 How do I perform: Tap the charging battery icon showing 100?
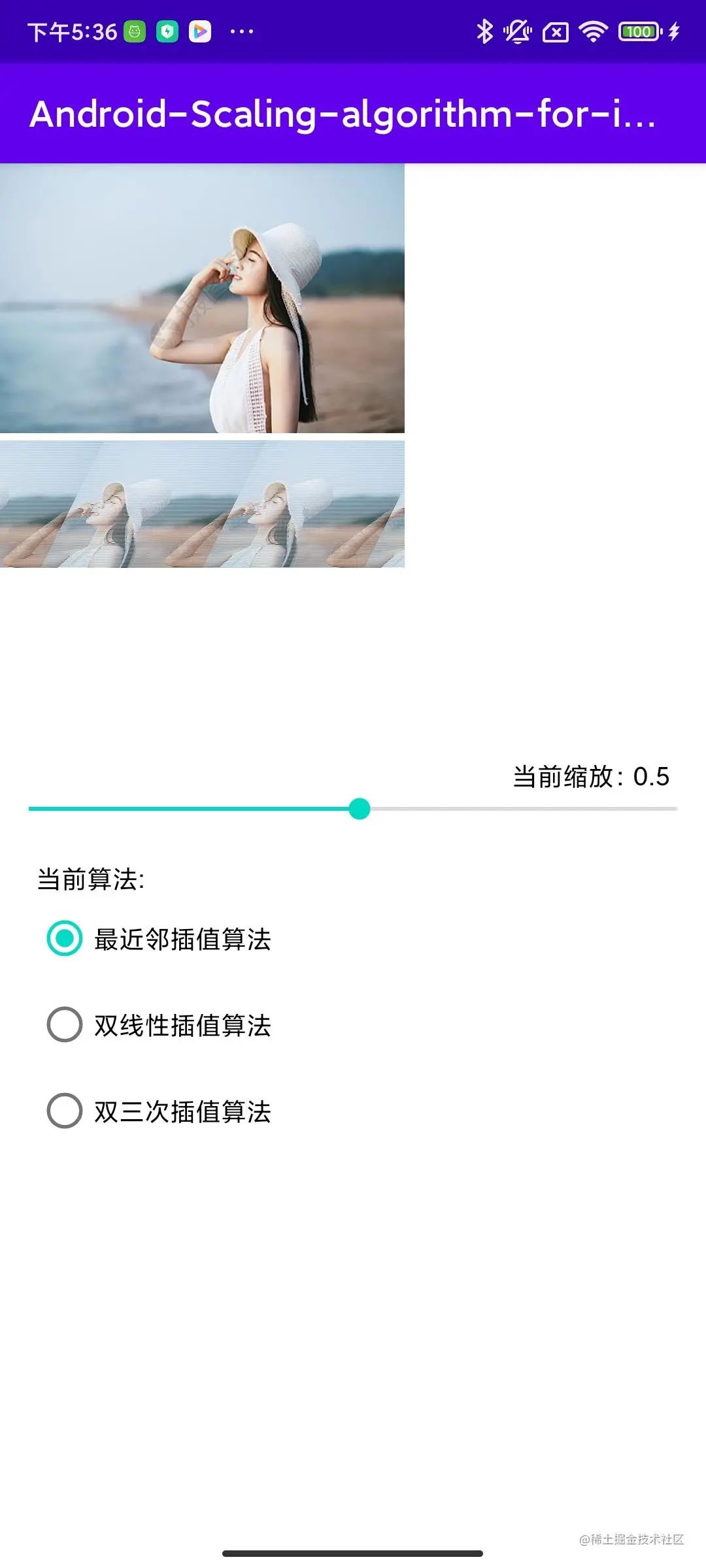pos(637,31)
